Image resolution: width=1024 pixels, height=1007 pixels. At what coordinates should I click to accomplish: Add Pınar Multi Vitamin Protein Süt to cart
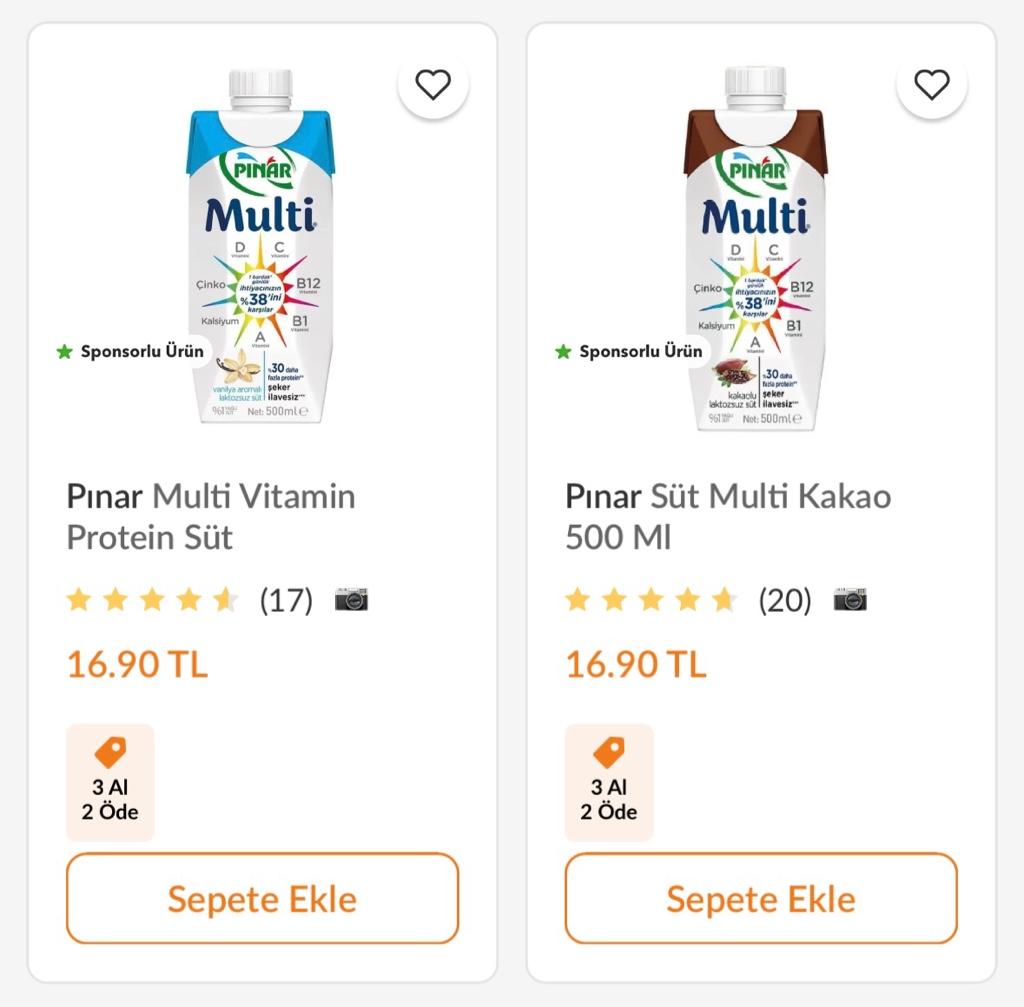click(262, 898)
